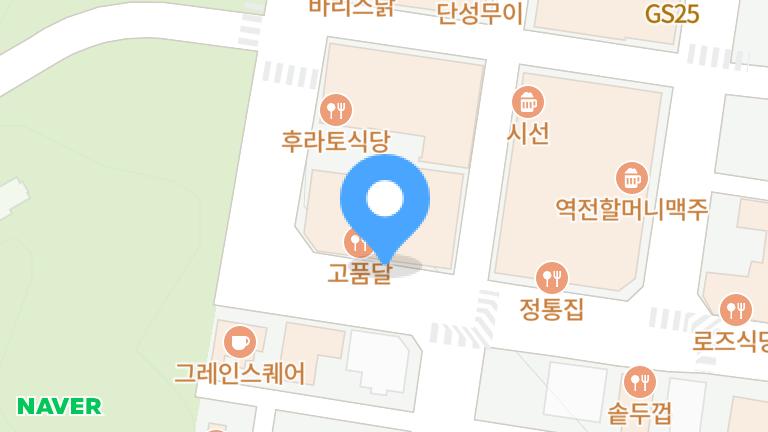Open the 솥두껍 restaurant marker
Image resolution: width=768 pixels, height=432 pixels.
coord(639,381)
